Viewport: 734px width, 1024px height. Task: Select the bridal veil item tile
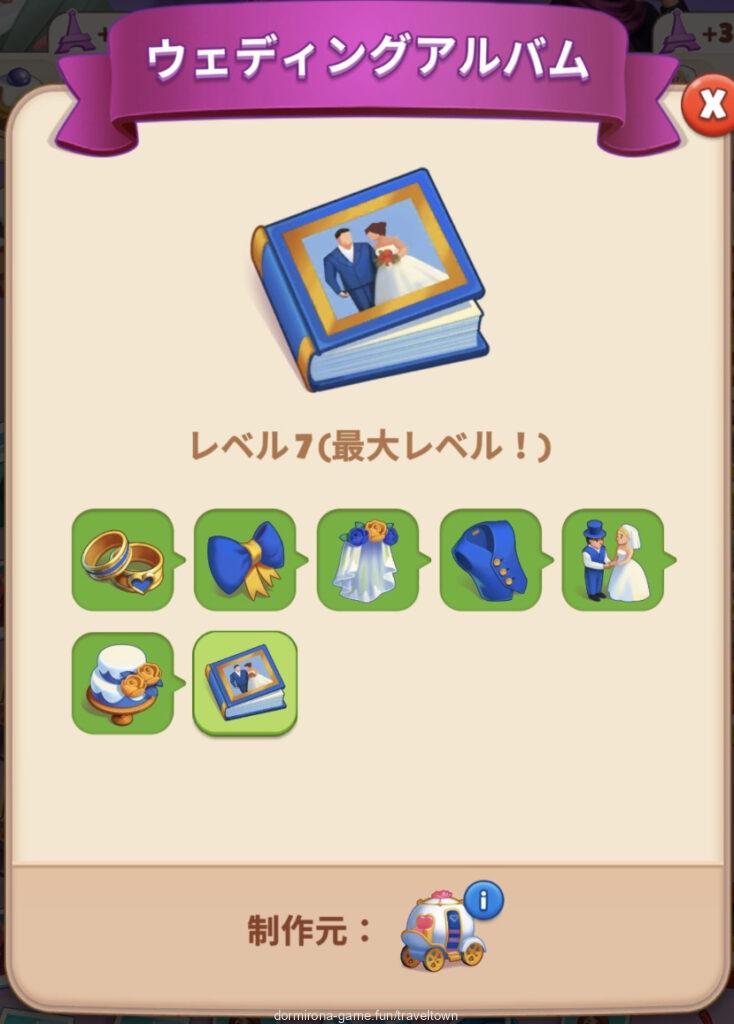368,560
